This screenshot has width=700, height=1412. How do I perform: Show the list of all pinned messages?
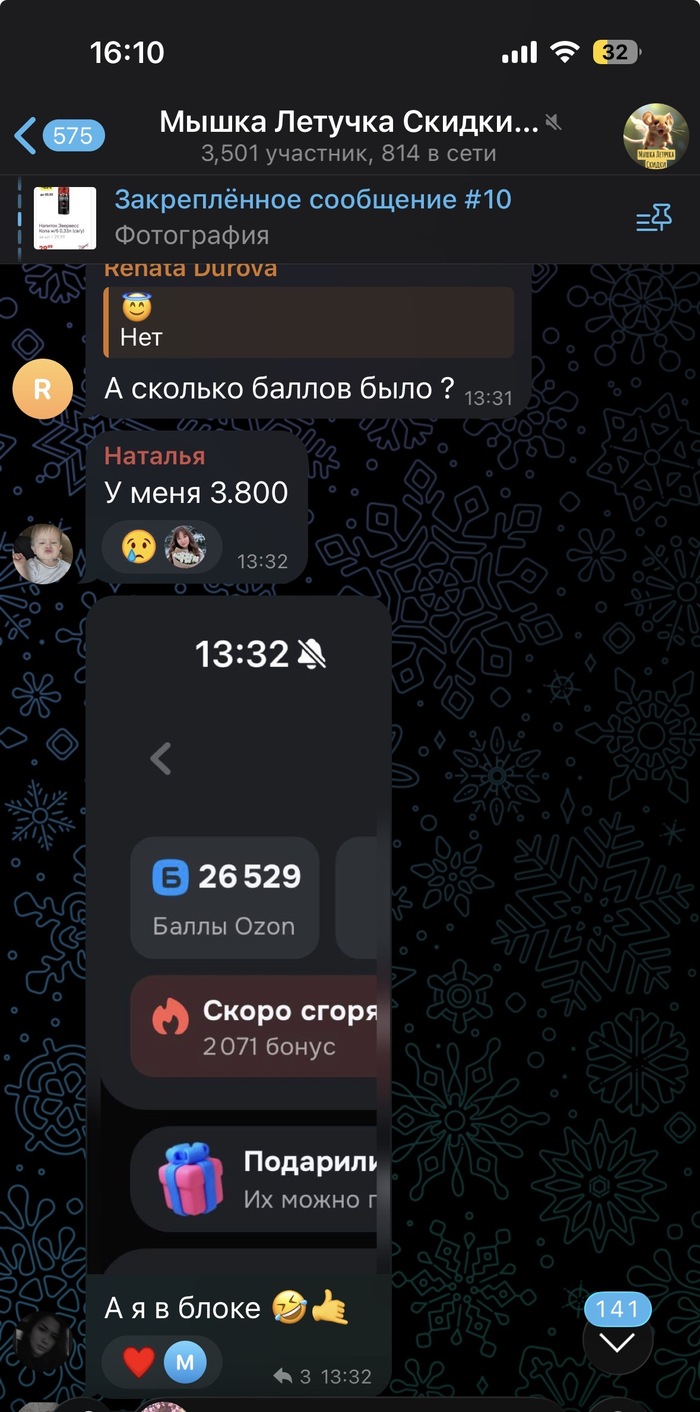653,218
